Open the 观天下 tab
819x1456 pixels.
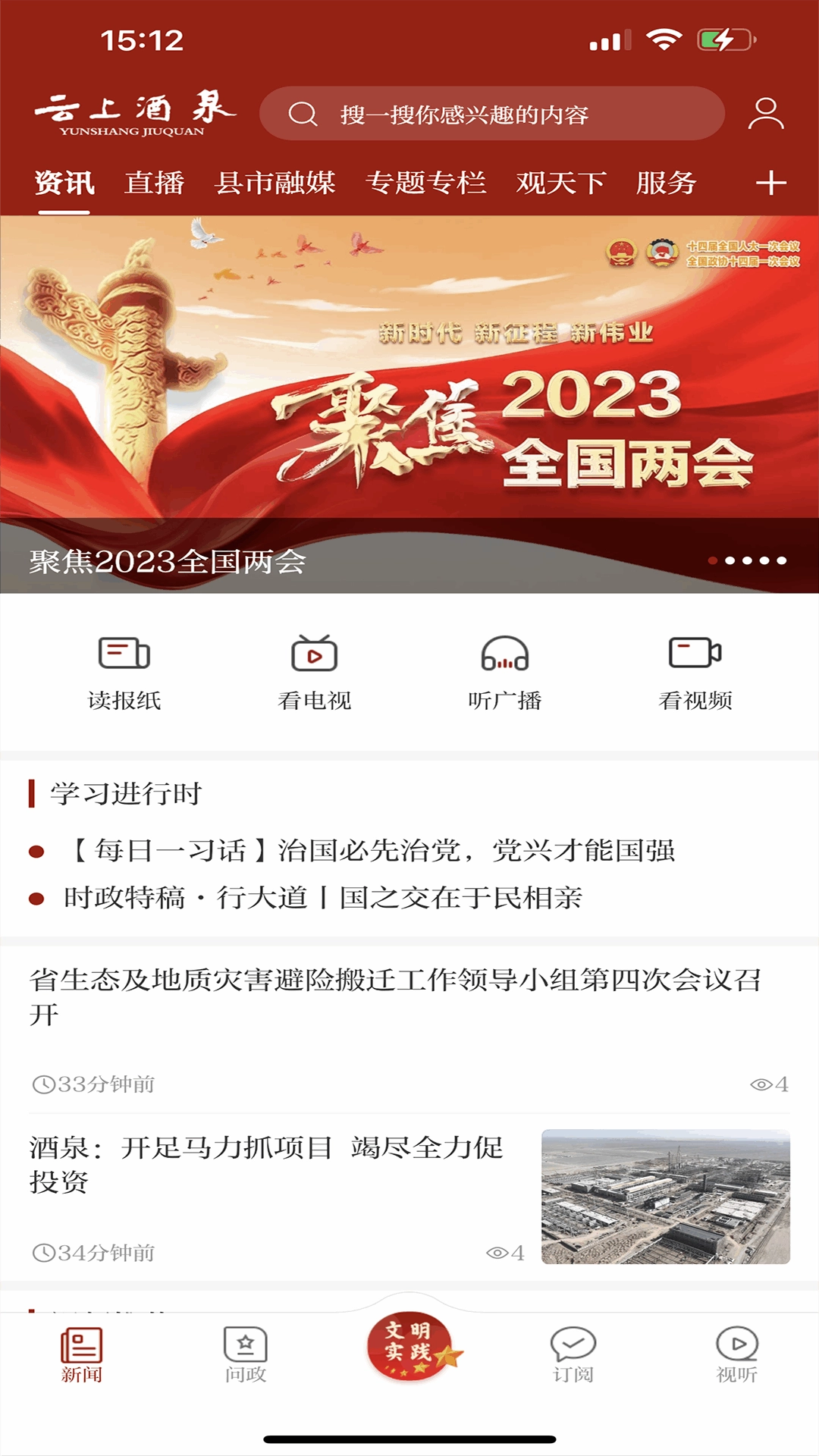(560, 182)
